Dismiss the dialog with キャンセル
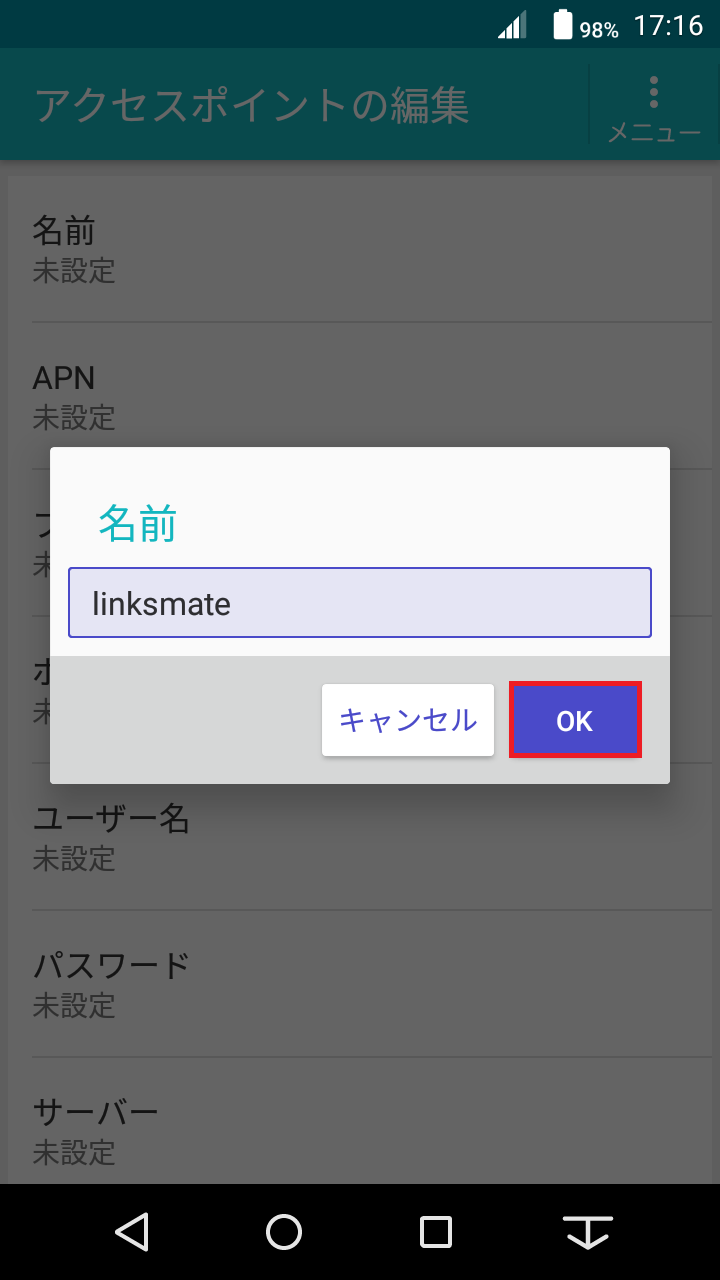Image resolution: width=720 pixels, height=1280 pixels. coord(407,719)
